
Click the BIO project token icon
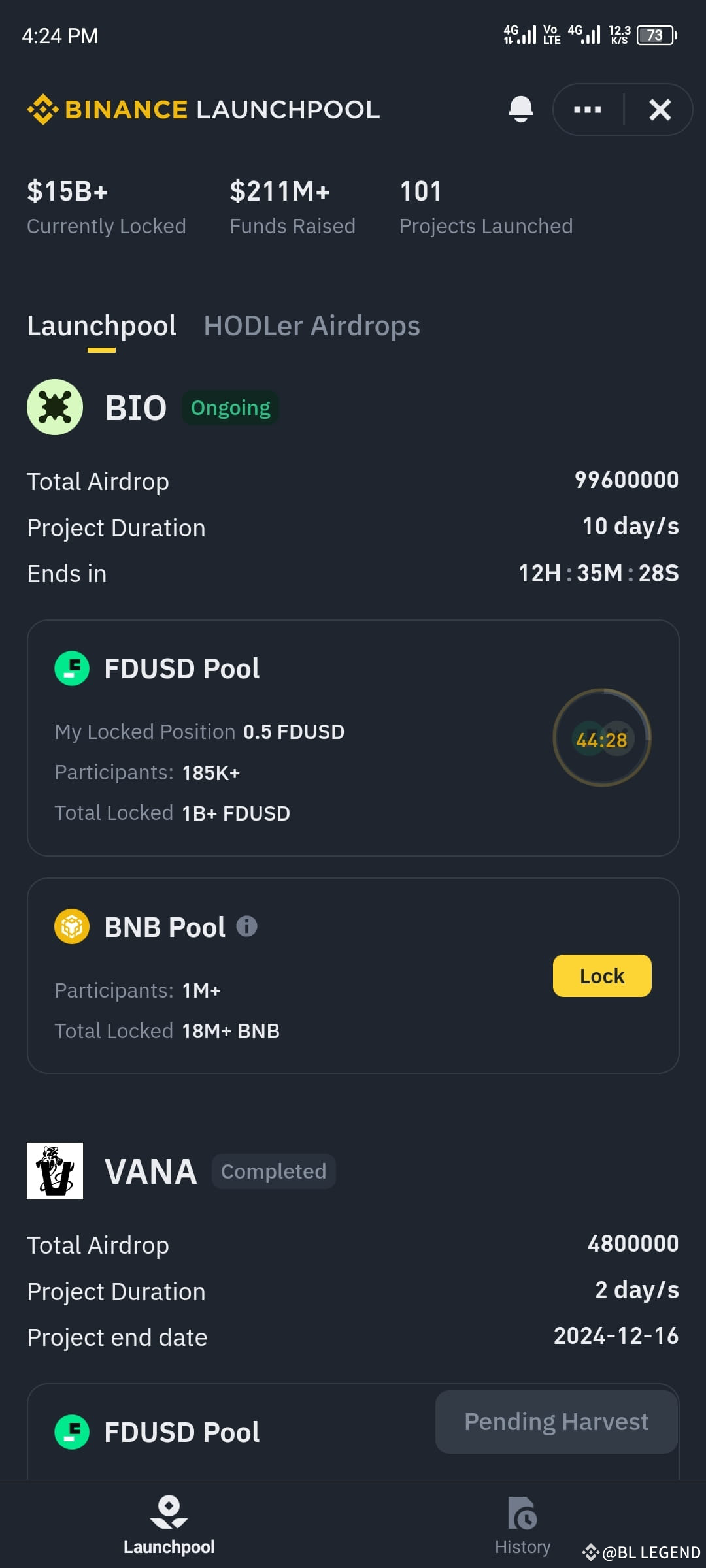point(55,406)
